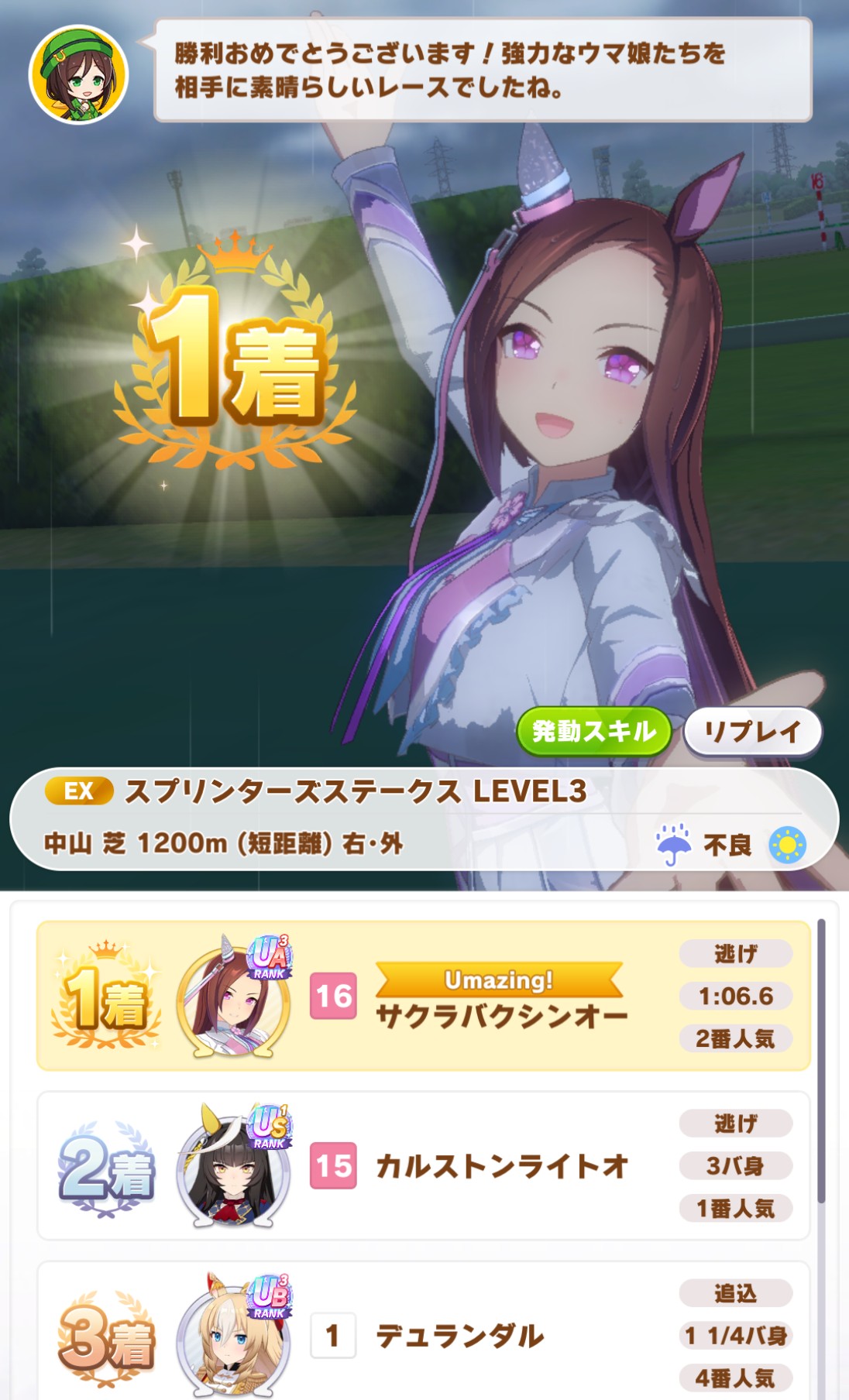Watch the race via リプレイ button
The height and width of the screenshot is (1400, 849).
pos(751,731)
